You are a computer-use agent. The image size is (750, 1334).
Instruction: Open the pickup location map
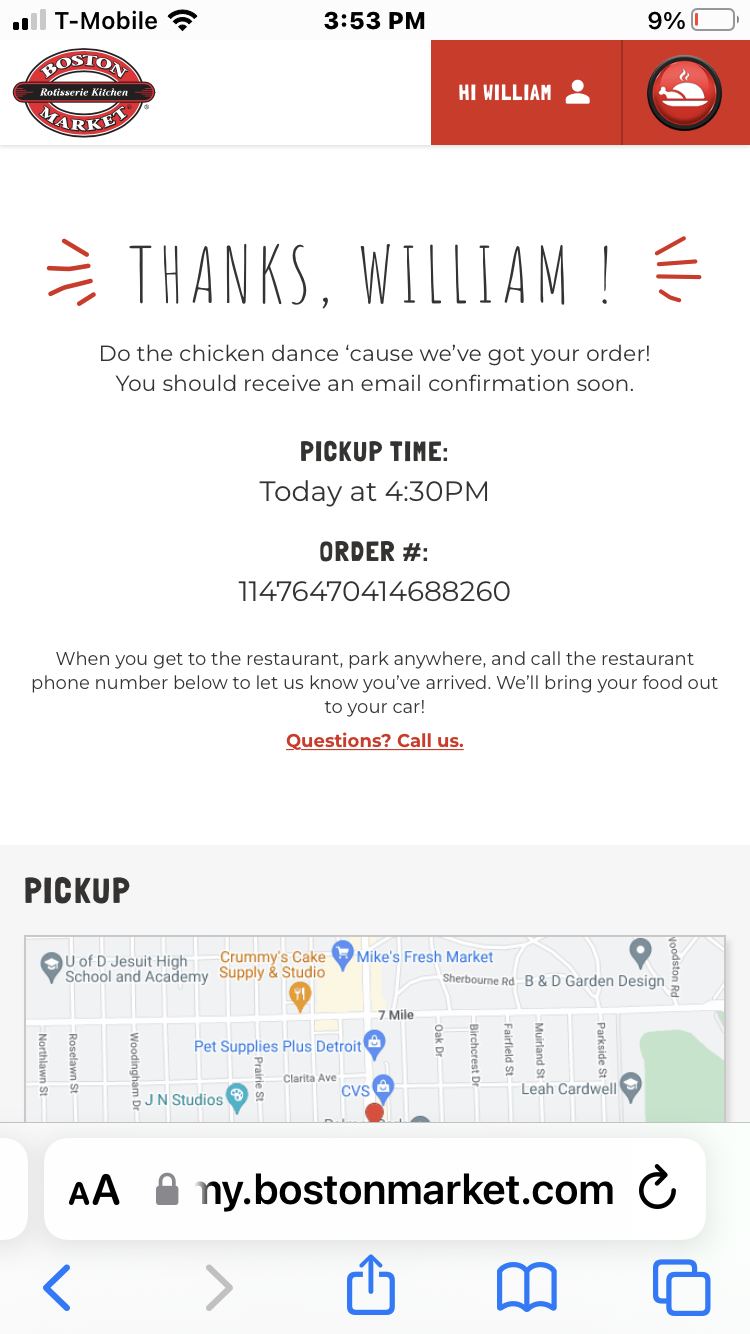point(375,1030)
